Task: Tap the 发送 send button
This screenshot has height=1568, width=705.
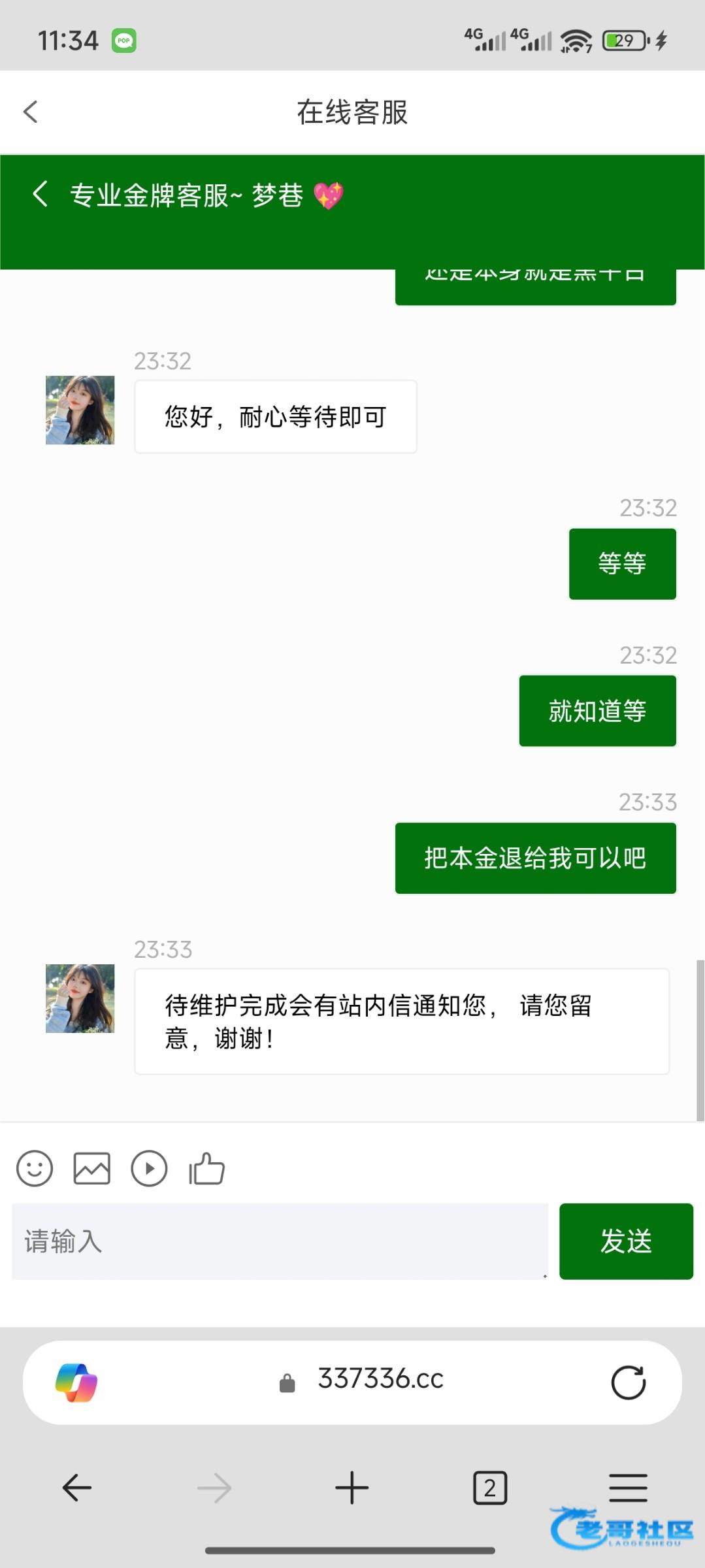Action: click(x=625, y=1241)
